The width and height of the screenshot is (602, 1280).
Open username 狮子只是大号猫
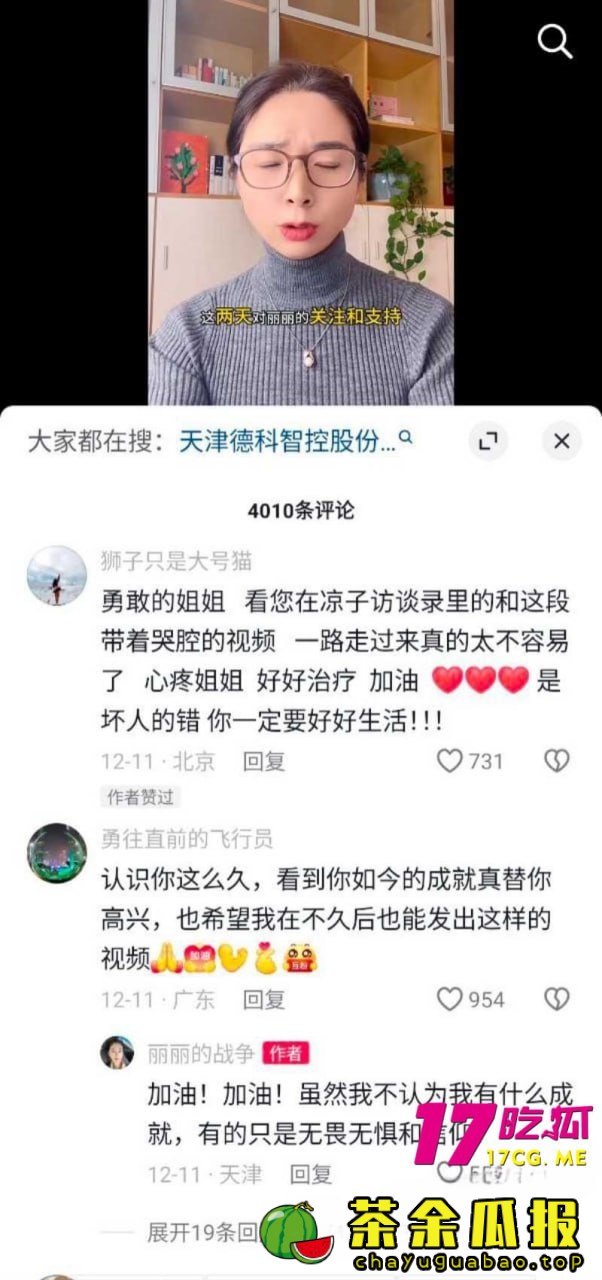point(176,561)
